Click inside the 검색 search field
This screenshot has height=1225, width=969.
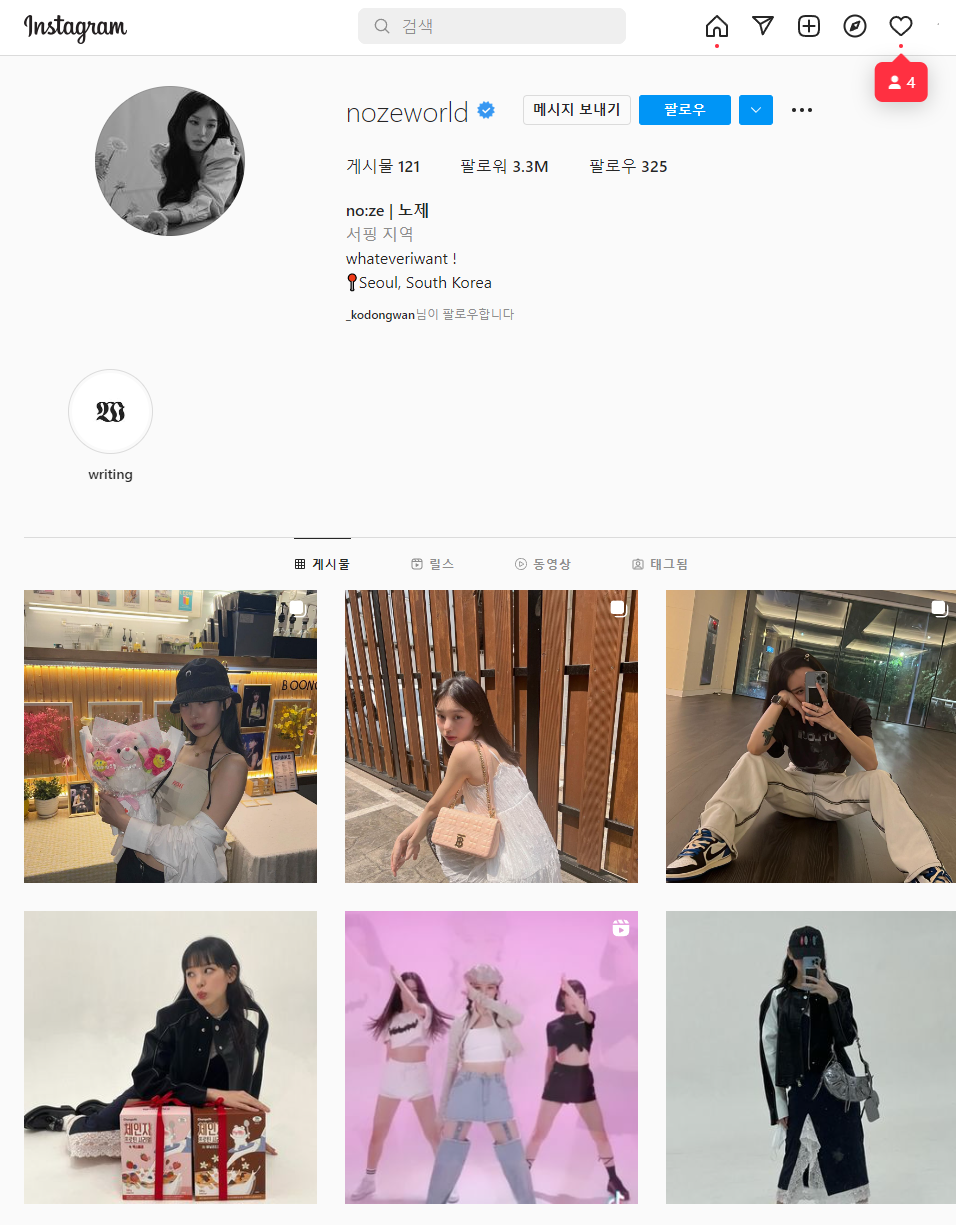pos(491,25)
